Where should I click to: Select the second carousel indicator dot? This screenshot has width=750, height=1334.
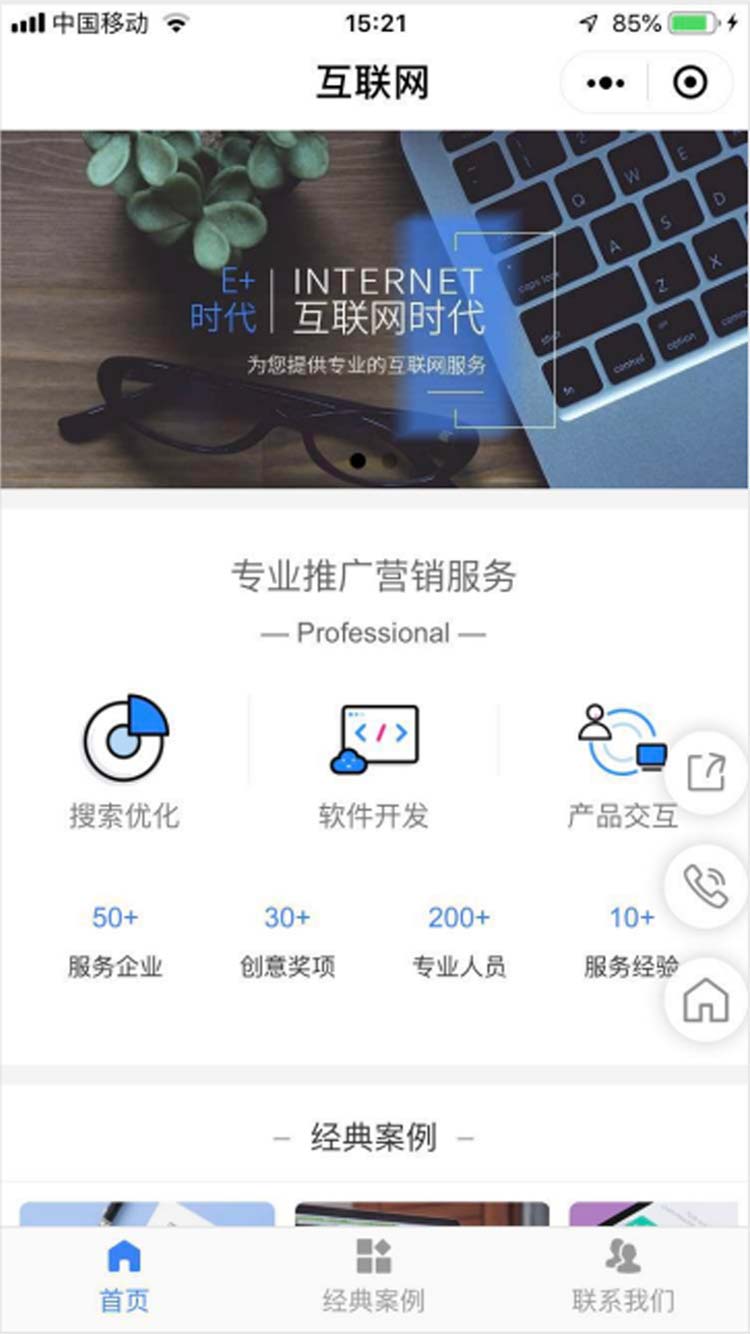point(390,460)
